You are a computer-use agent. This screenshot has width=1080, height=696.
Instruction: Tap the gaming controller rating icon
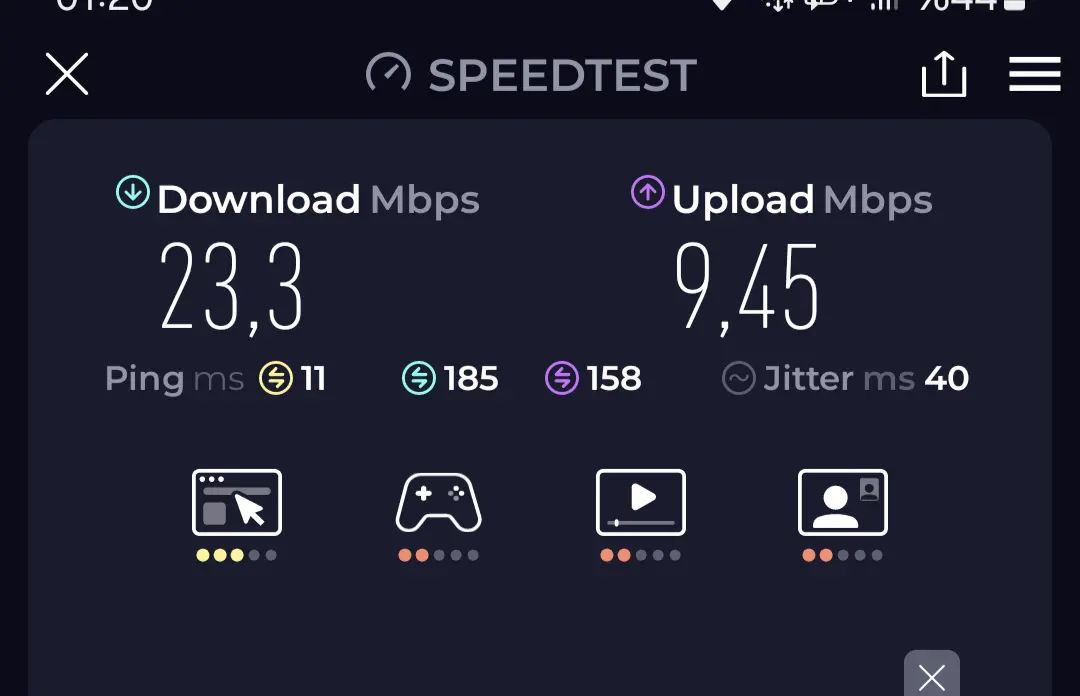click(439, 502)
